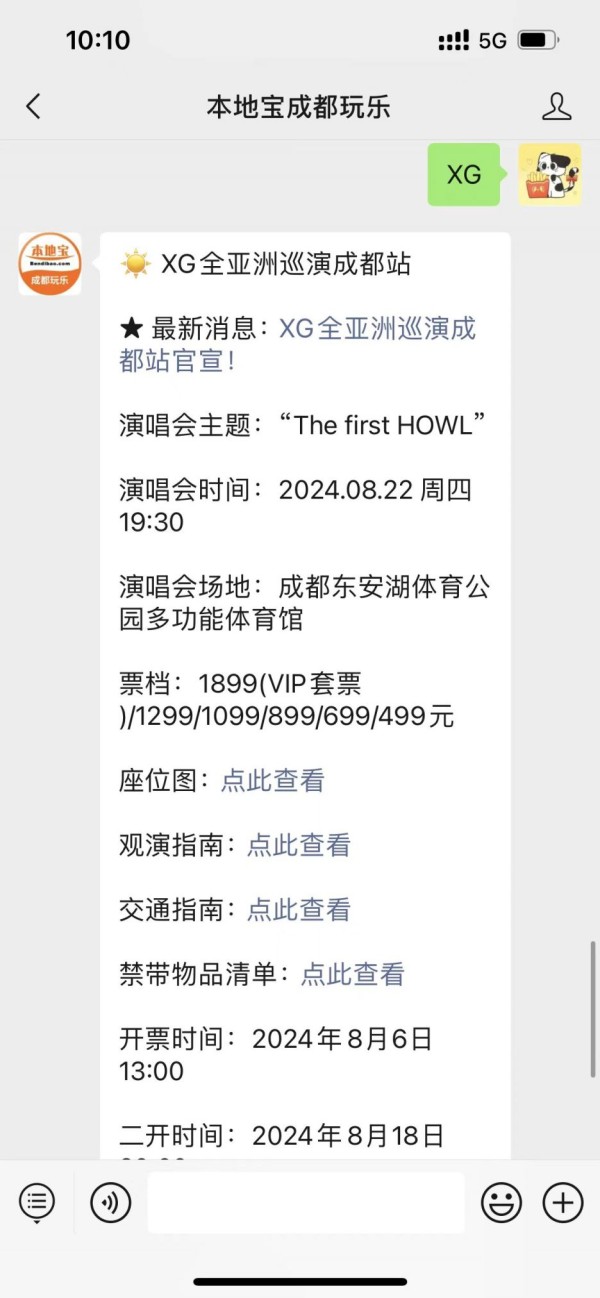Open the 点此查看 link beside 交通指南

(299, 909)
